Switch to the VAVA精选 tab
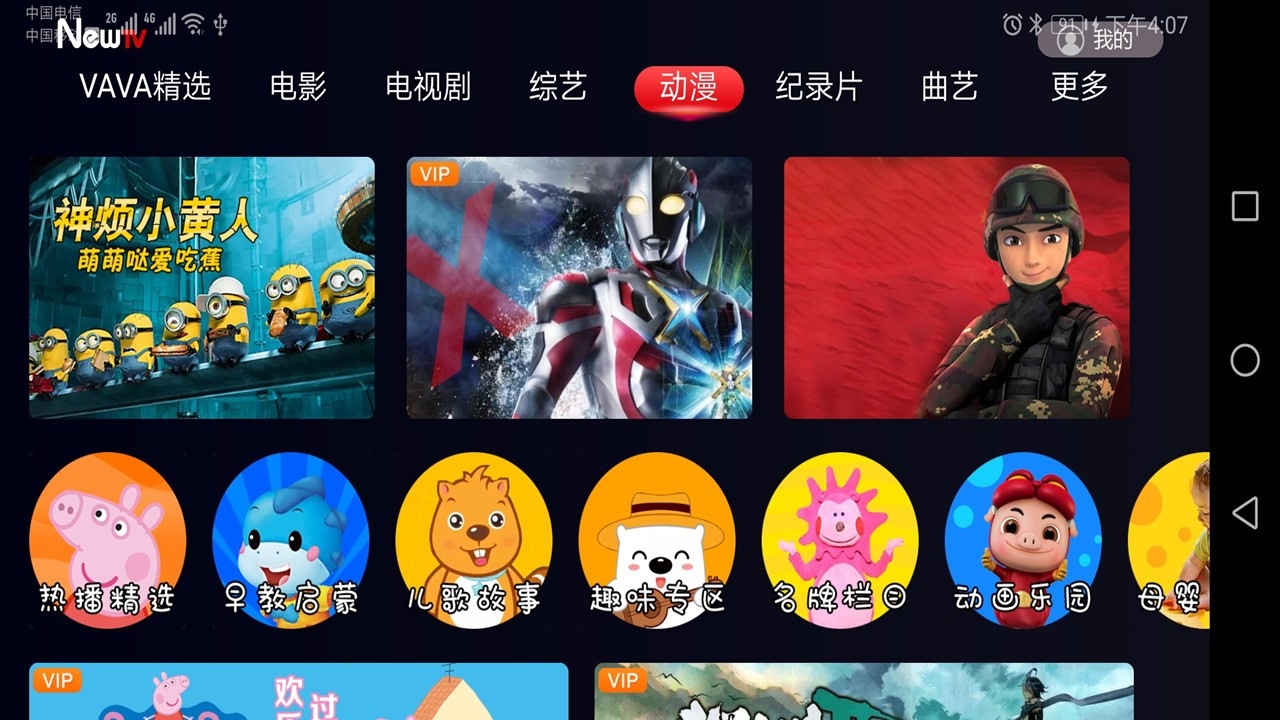Image resolution: width=1280 pixels, height=720 pixels. click(x=146, y=87)
